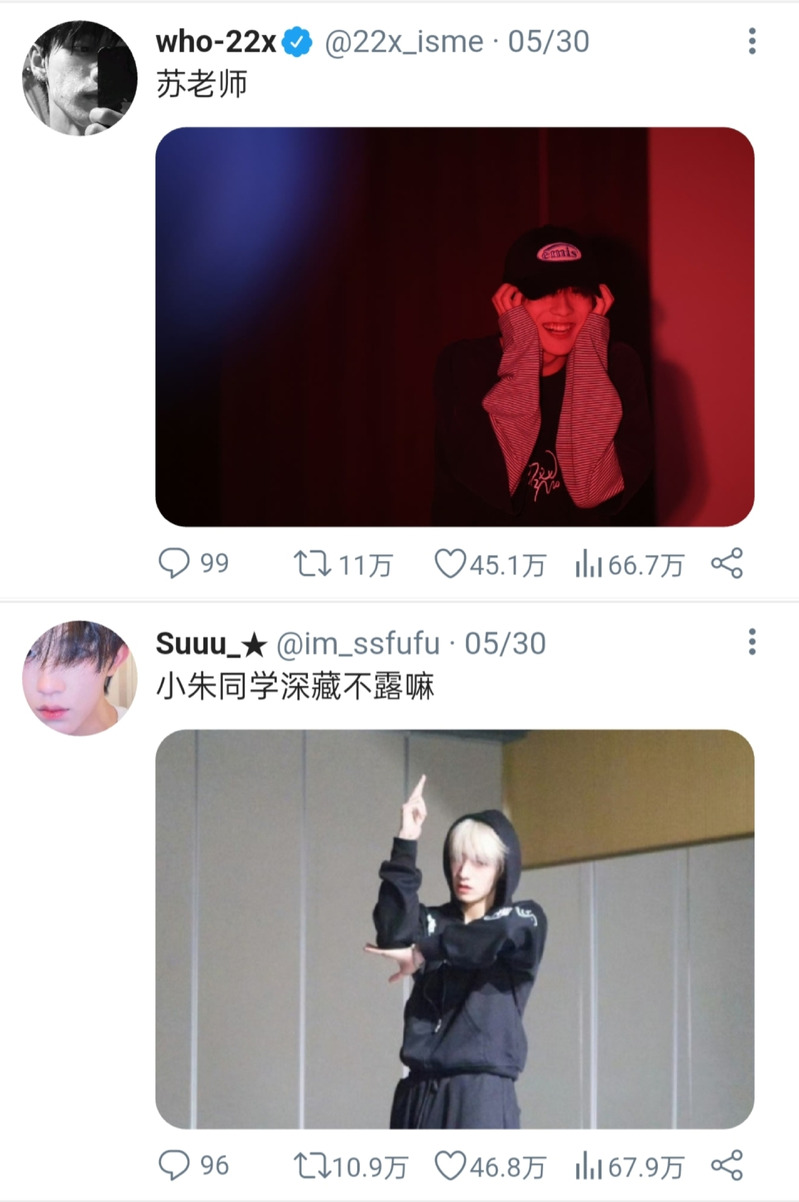View the photo in Suuu_★'s post
This screenshot has height=1202, width=799.
pos(454,929)
